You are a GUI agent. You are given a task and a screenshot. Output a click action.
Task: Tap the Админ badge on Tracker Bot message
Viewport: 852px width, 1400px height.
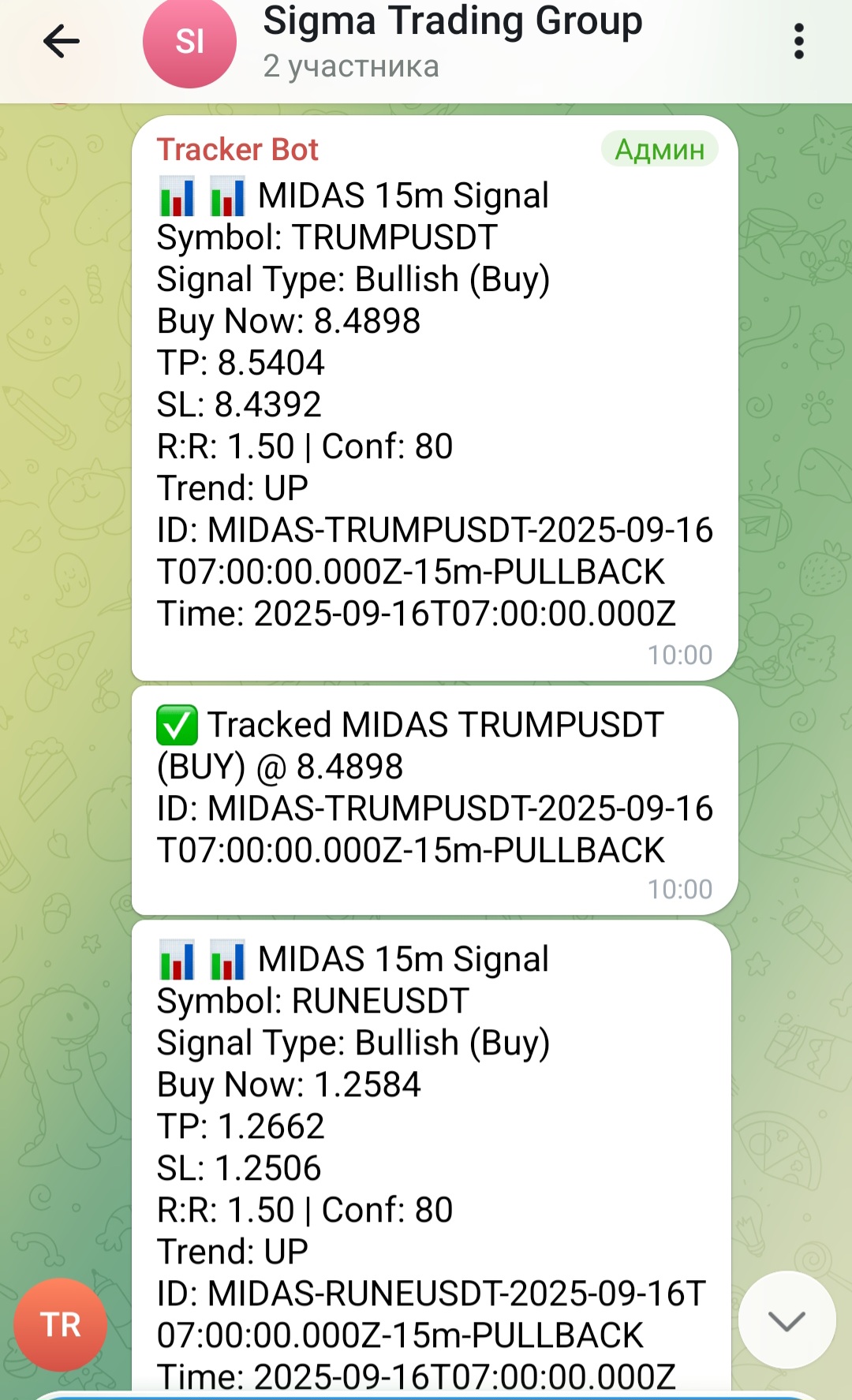[660, 150]
